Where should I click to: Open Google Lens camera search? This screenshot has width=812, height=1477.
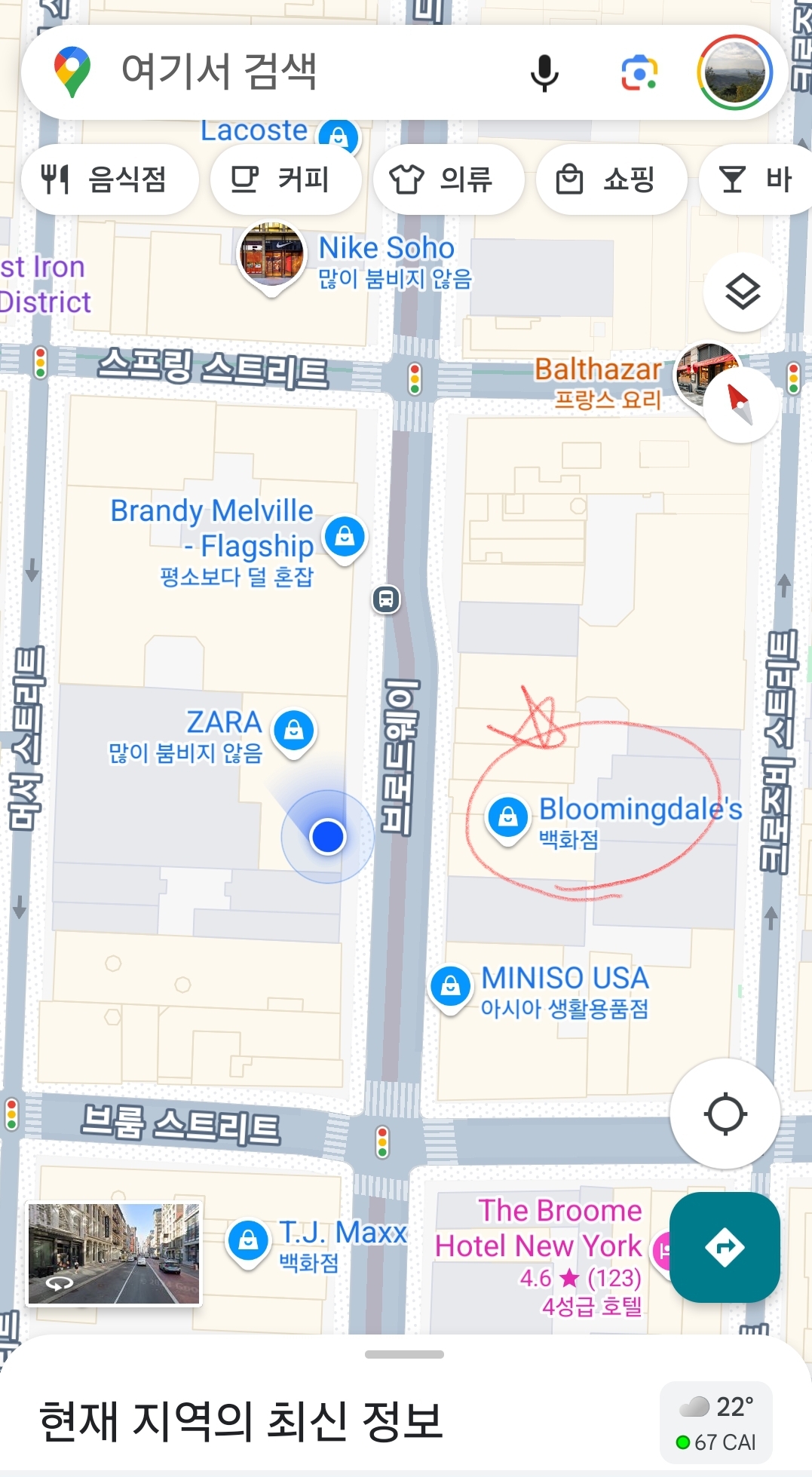pyautogui.click(x=639, y=73)
